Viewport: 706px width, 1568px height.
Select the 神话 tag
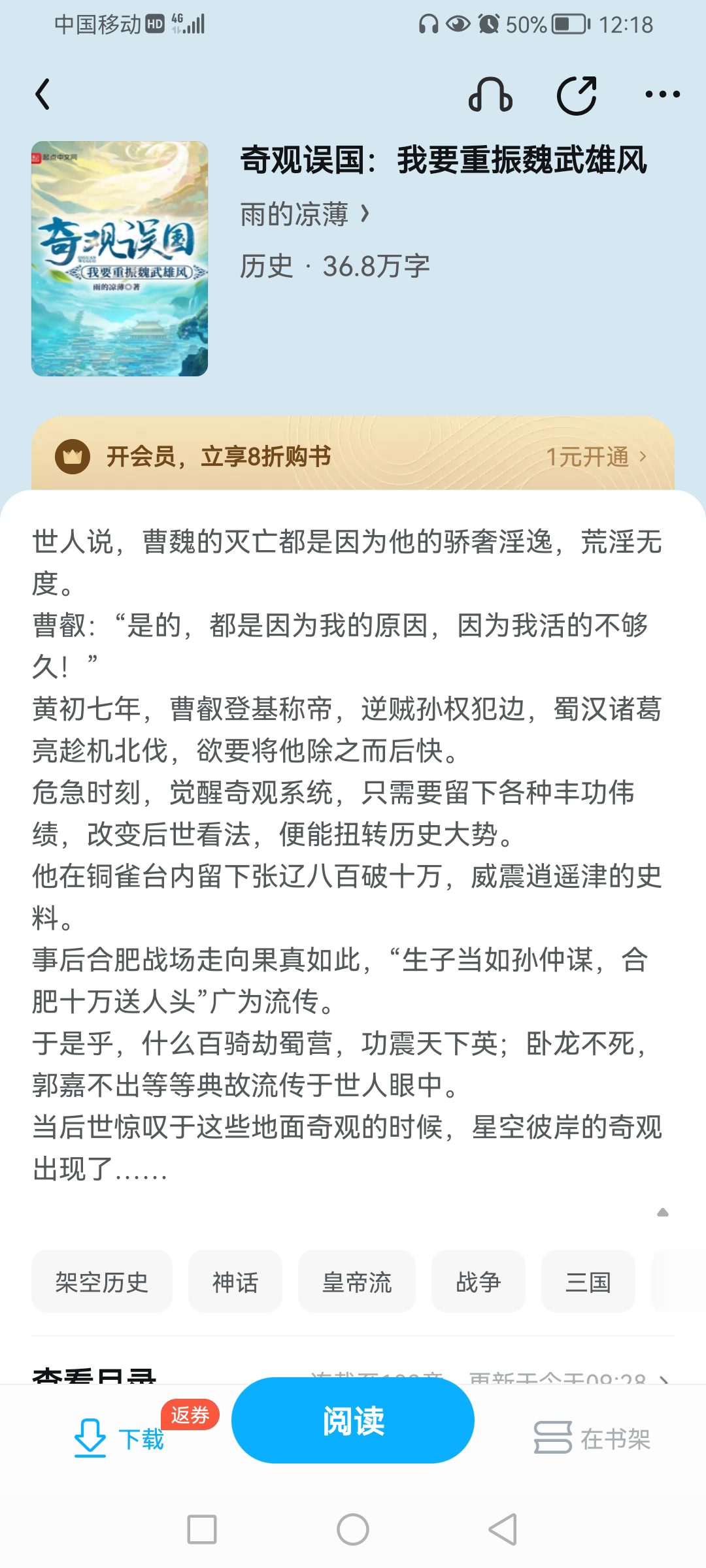coord(235,1282)
